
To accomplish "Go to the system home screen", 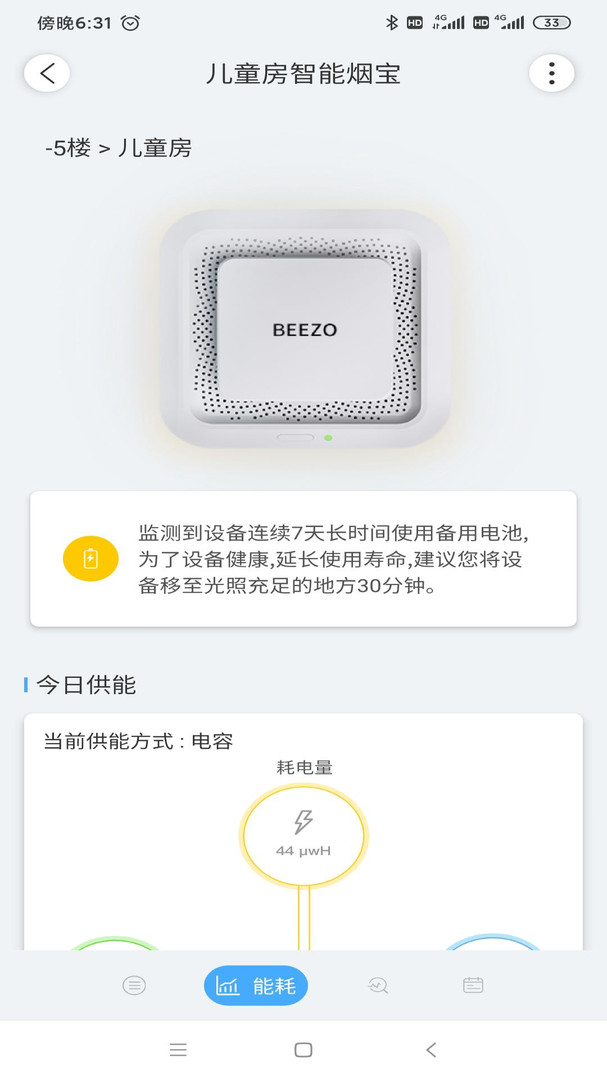I will 303,1050.
